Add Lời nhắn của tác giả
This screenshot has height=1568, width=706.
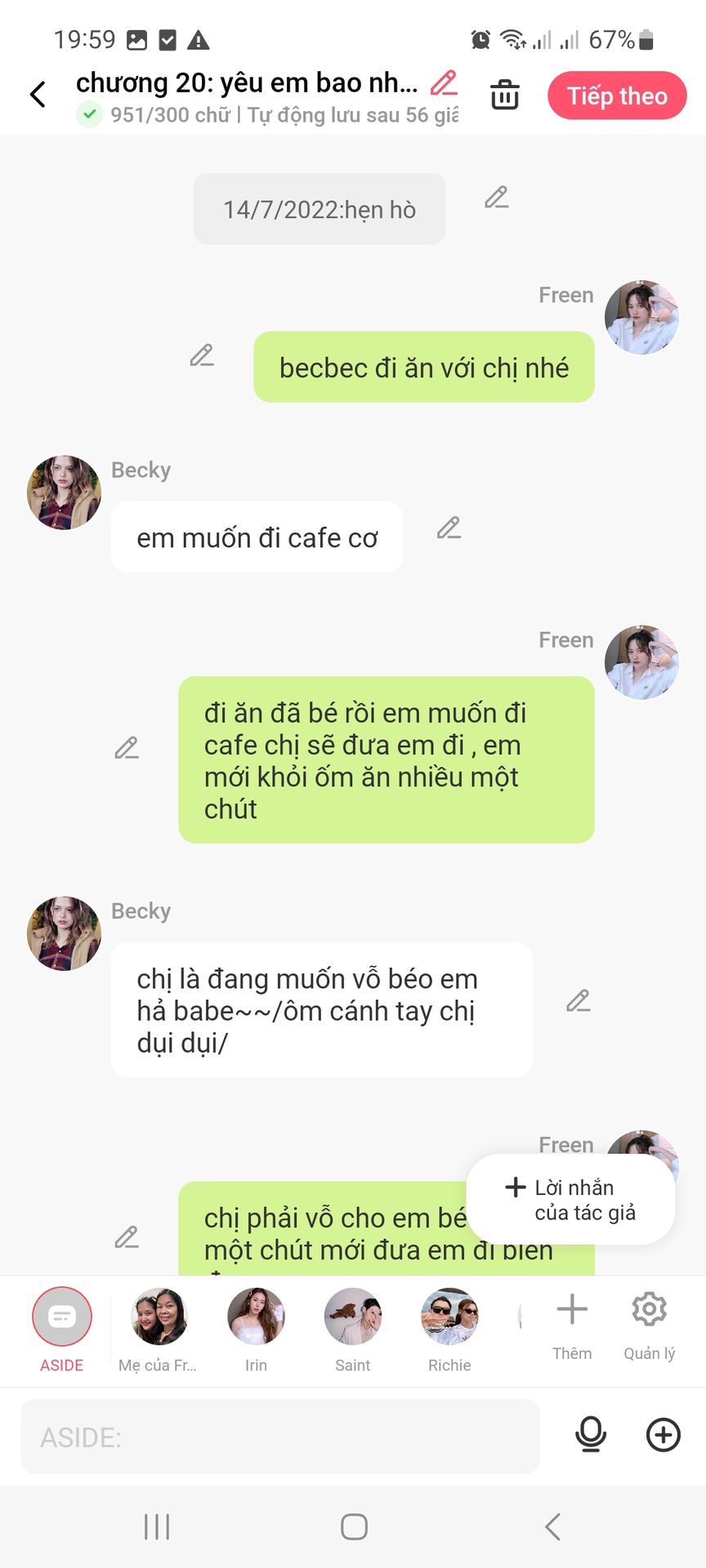[x=570, y=1200]
